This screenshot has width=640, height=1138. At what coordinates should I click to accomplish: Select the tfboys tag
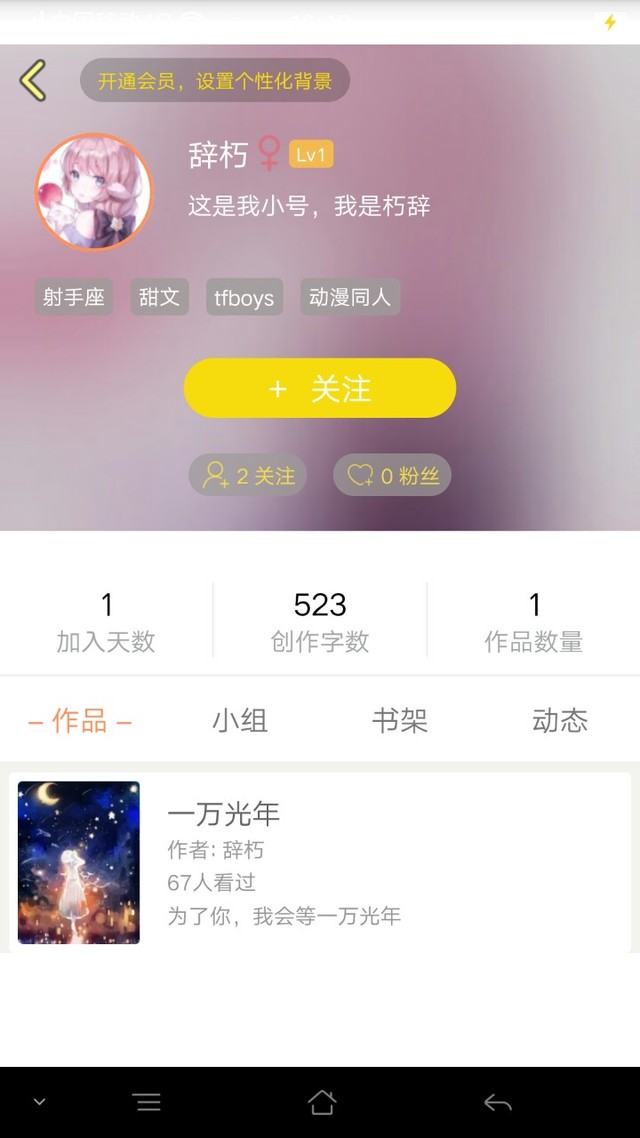(244, 298)
